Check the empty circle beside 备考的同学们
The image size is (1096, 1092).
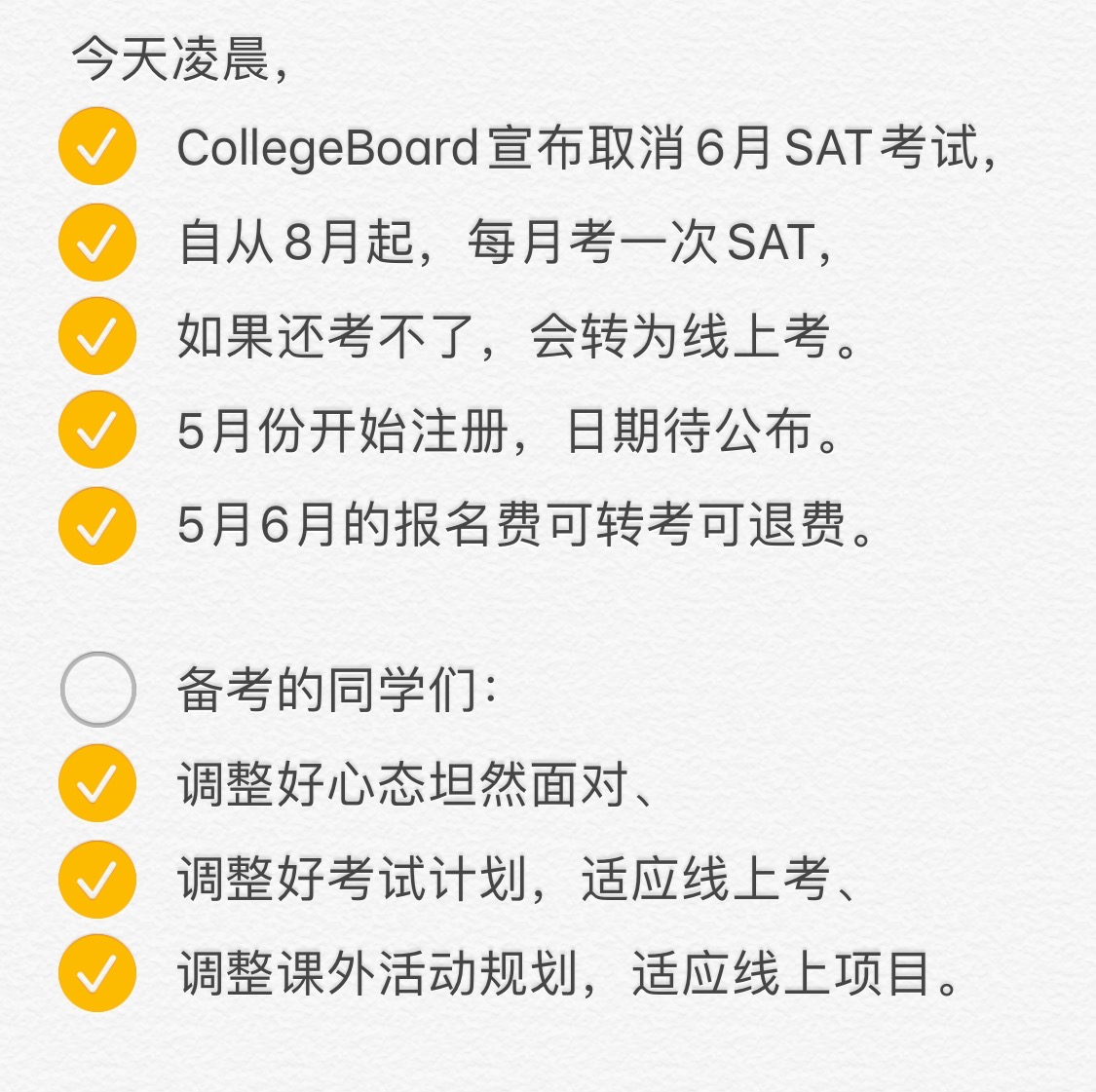(x=96, y=689)
